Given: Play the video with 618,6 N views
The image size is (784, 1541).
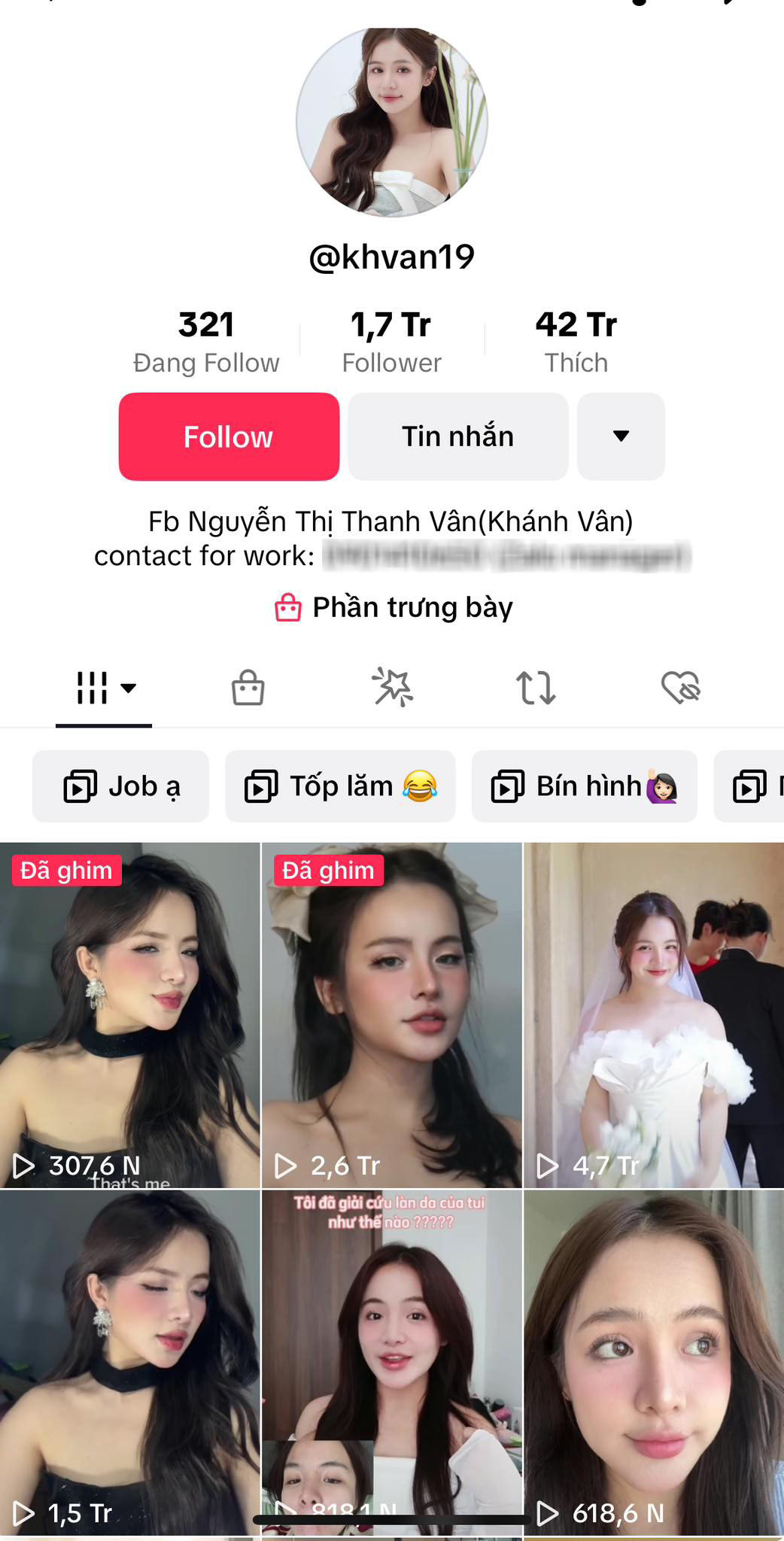Looking at the screenshot, I should tap(654, 1362).
